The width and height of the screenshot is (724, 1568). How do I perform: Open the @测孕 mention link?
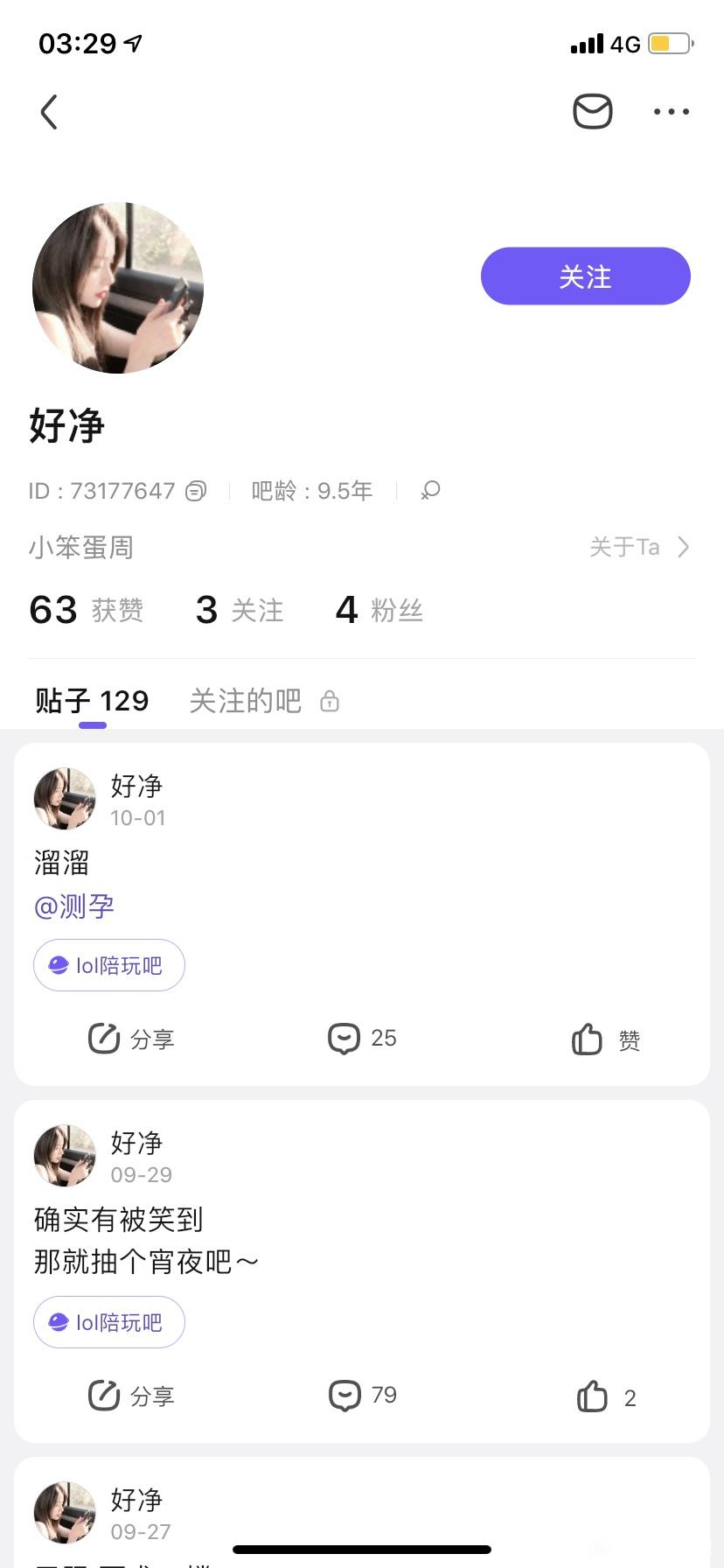(74, 906)
